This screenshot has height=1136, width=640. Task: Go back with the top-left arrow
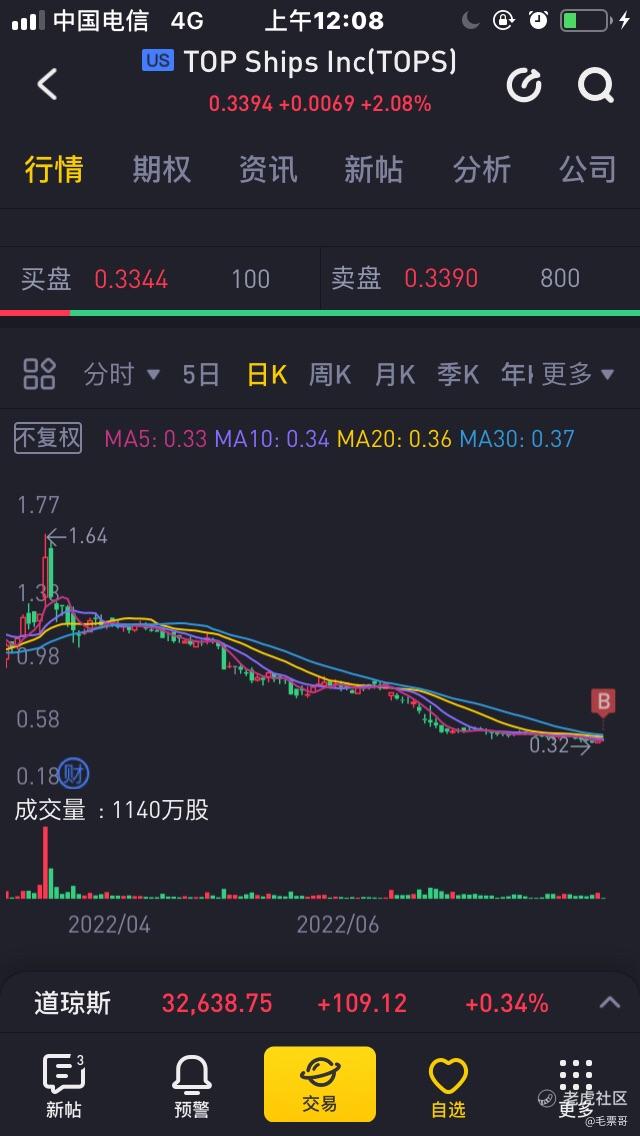click(47, 84)
